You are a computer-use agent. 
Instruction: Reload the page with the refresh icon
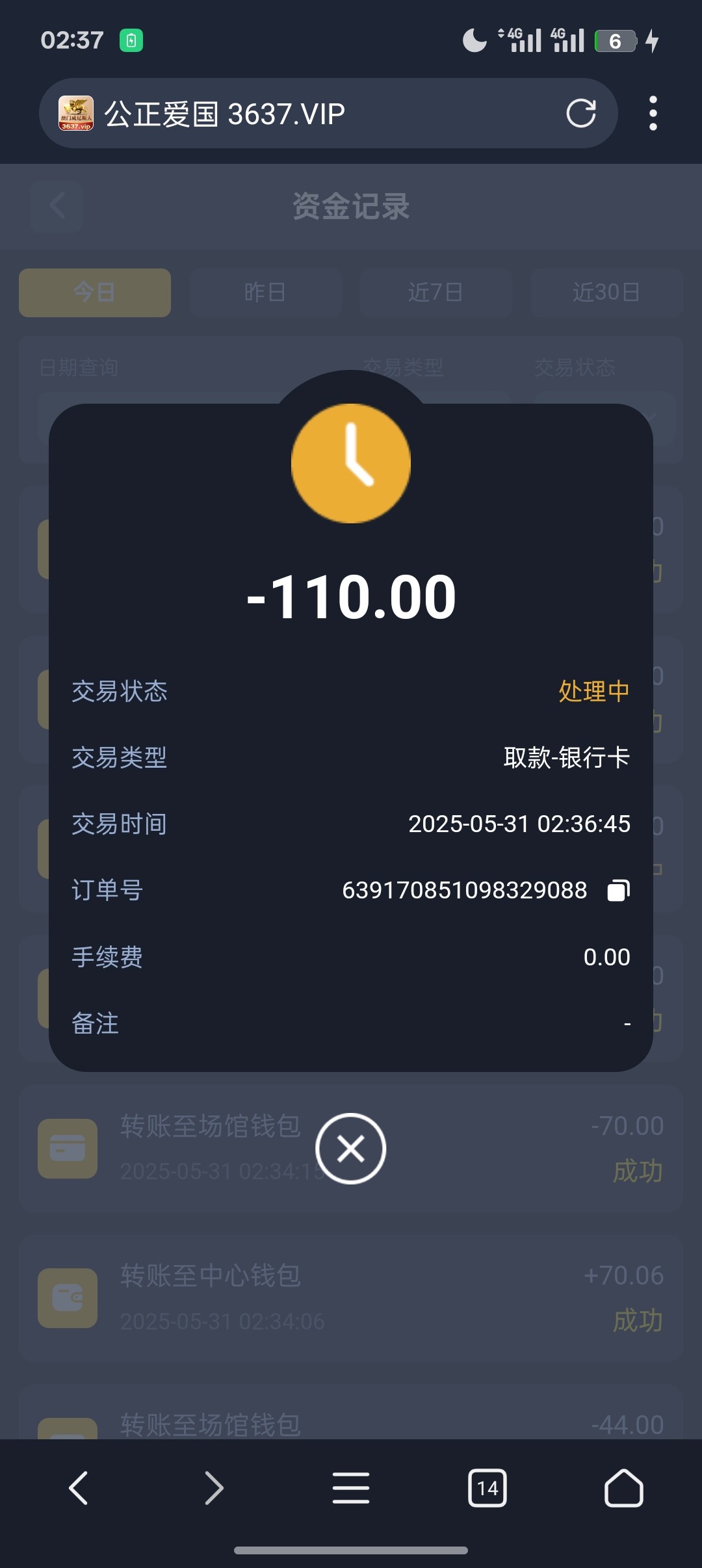point(580,114)
